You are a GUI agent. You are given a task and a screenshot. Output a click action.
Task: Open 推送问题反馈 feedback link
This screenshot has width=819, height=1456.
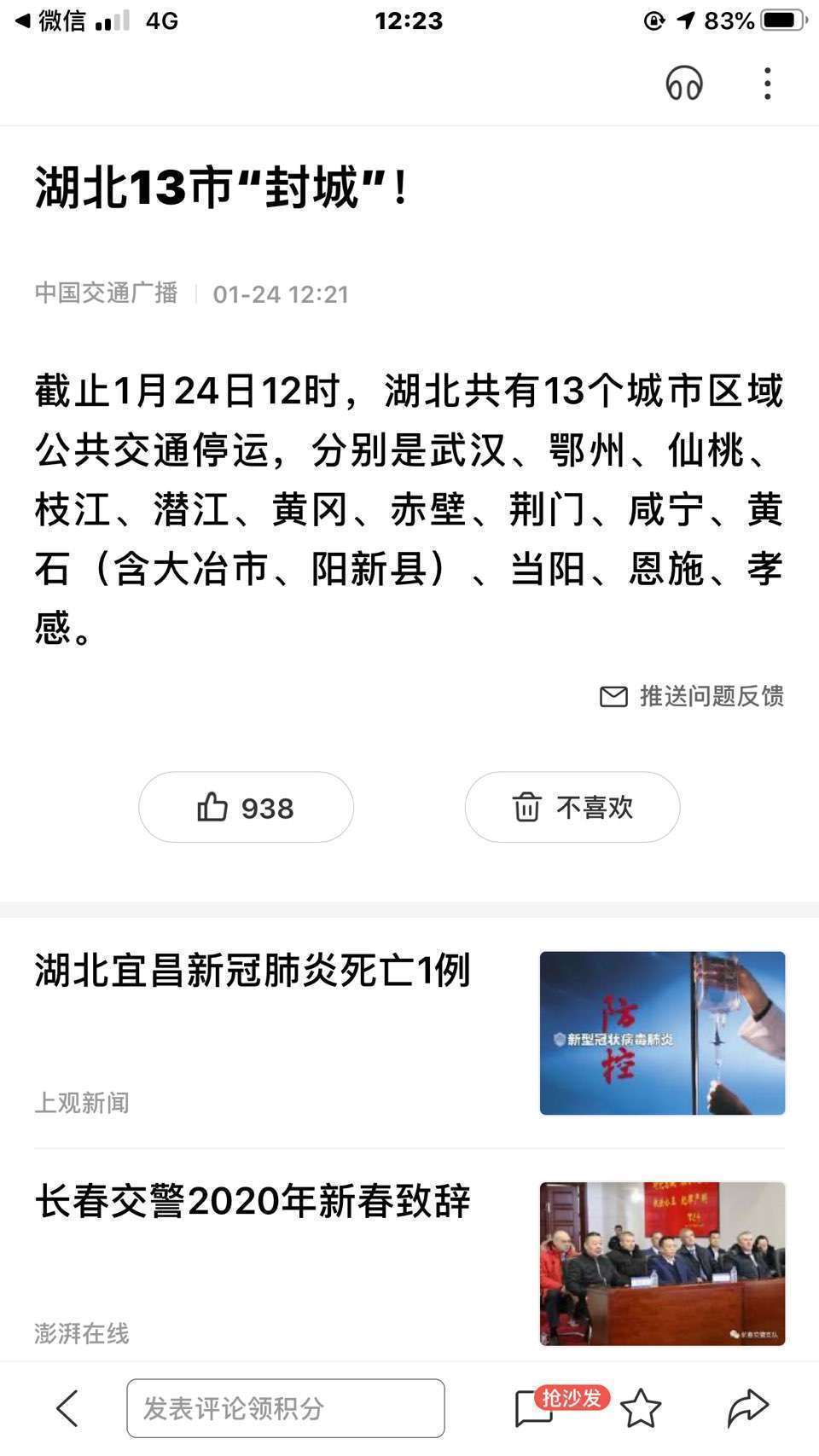(692, 696)
